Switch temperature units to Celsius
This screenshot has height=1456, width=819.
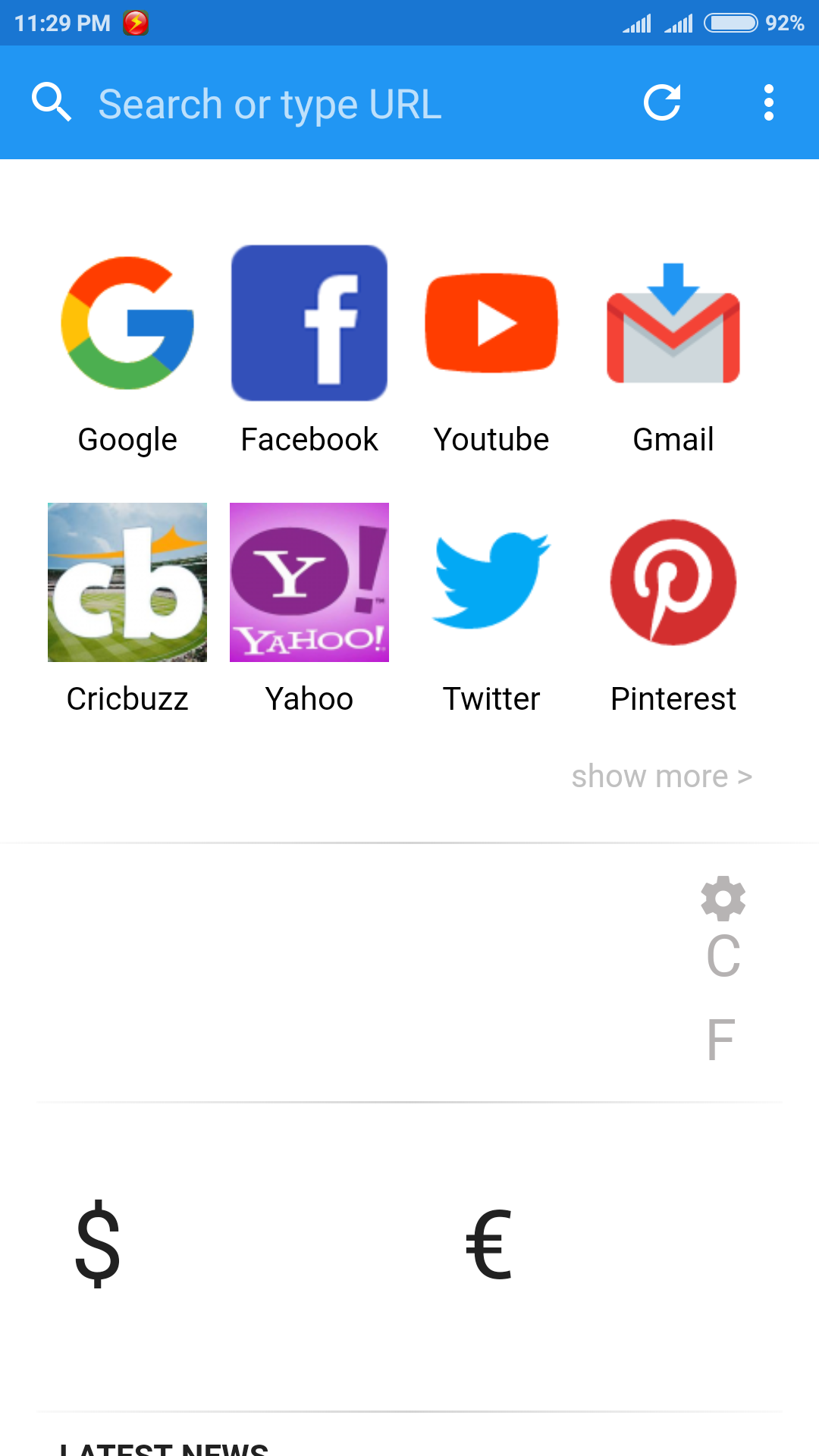(x=723, y=957)
